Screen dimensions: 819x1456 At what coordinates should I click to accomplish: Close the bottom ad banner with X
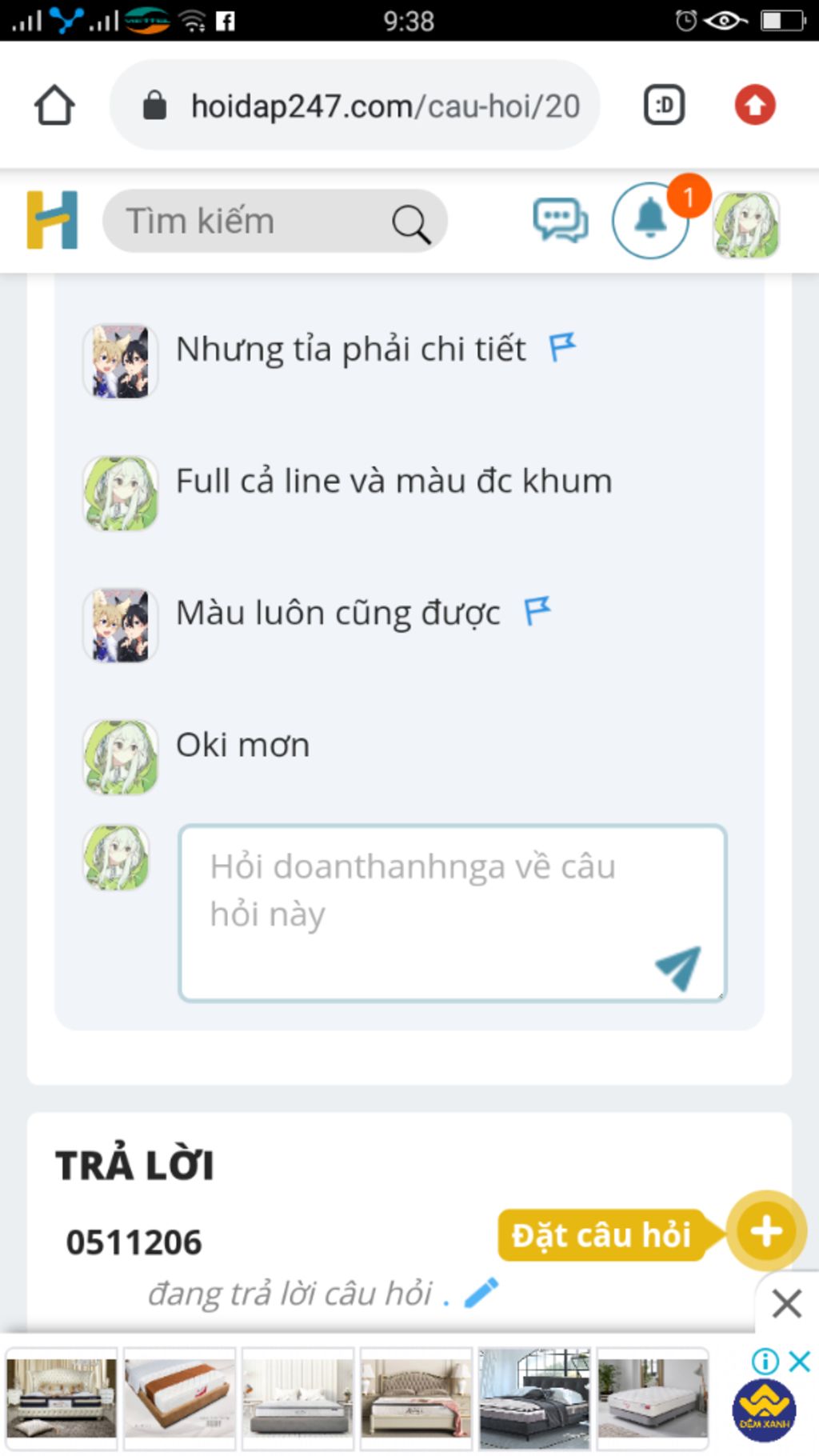[787, 1304]
